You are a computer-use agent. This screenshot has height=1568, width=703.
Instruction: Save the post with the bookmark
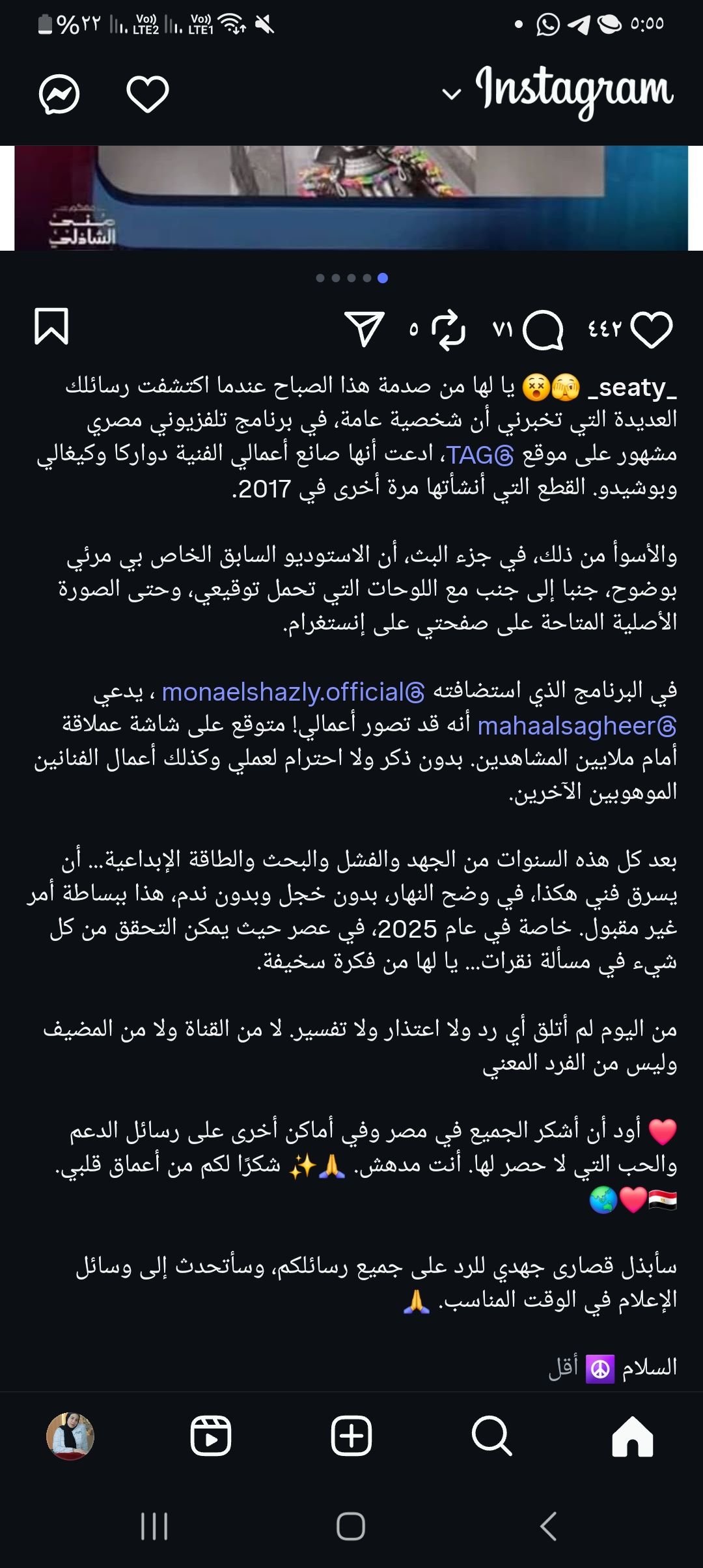51,326
